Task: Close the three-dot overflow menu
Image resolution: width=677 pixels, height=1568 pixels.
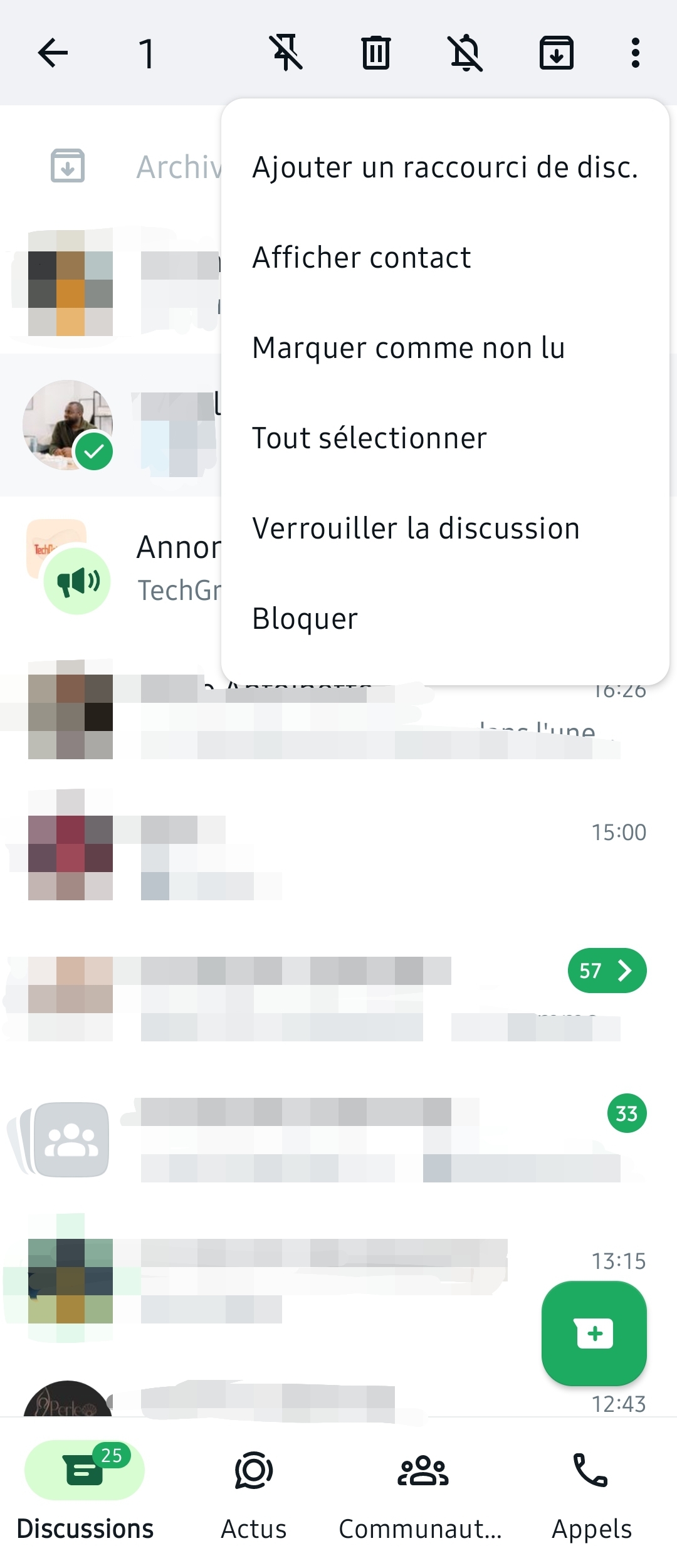Action: (x=636, y=53)
